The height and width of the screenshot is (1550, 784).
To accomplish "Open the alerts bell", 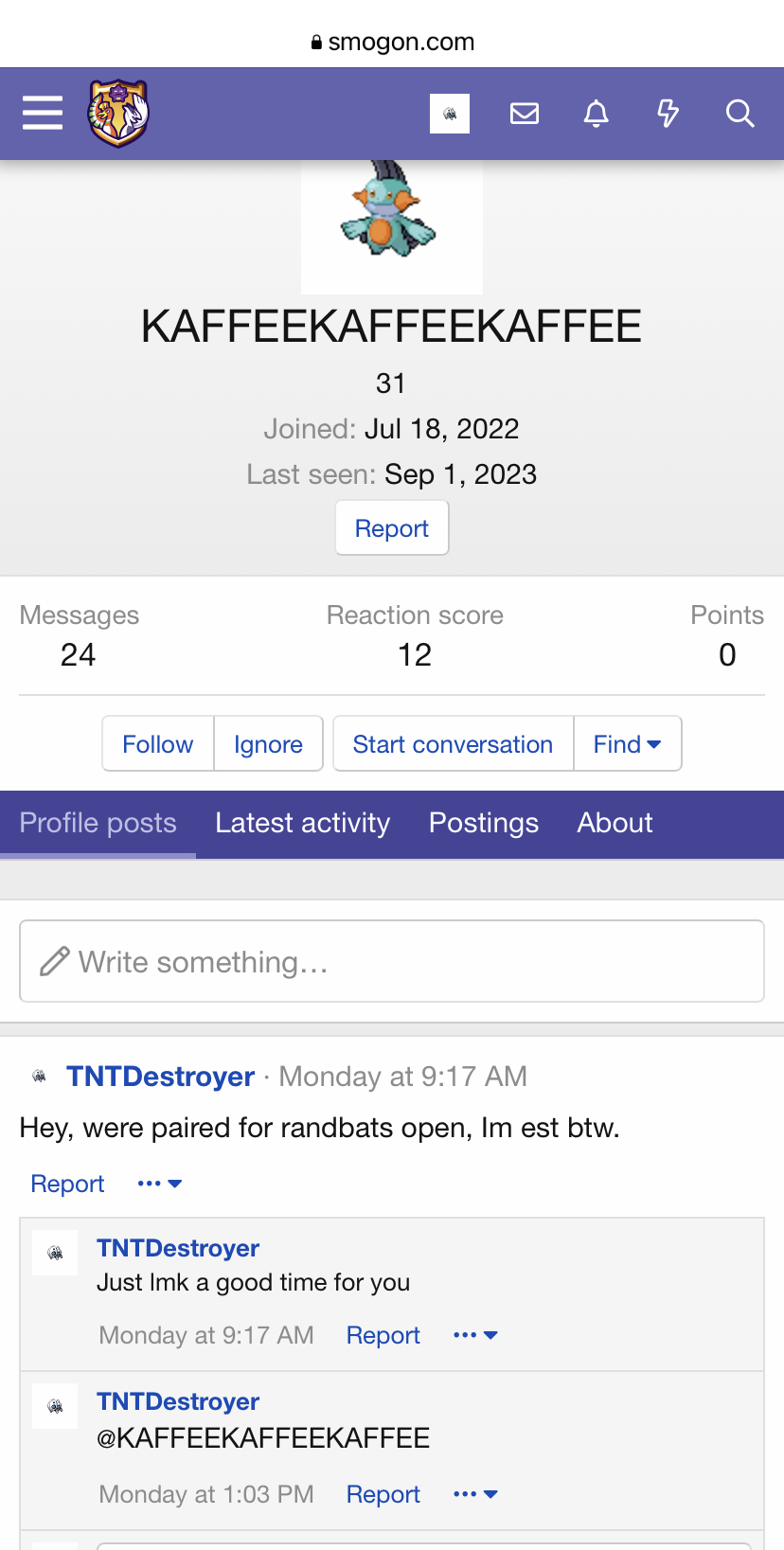I will point(596,114).
